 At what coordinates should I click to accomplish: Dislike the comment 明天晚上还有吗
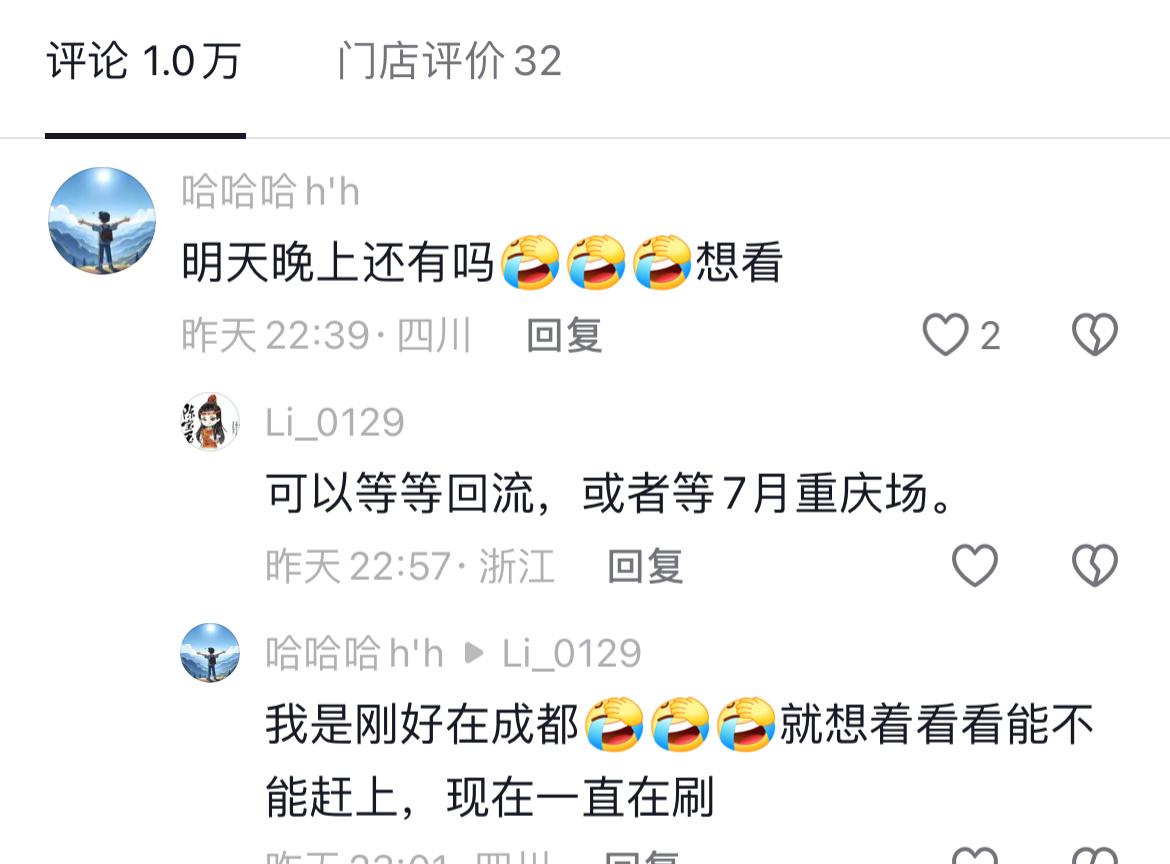pyautogui.click(x=1094, y=335)
